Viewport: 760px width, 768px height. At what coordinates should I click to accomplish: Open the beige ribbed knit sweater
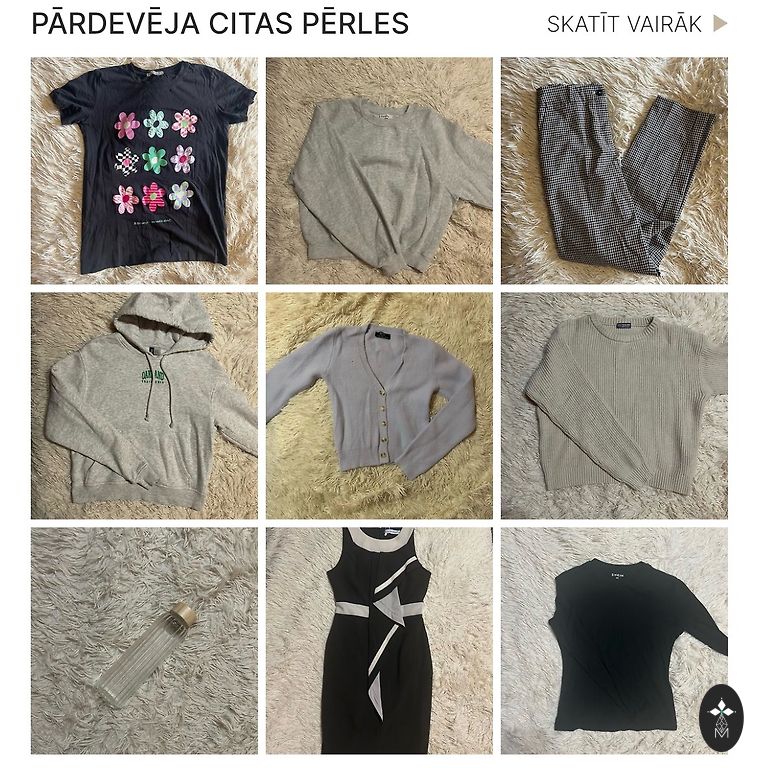coord(614,405)
